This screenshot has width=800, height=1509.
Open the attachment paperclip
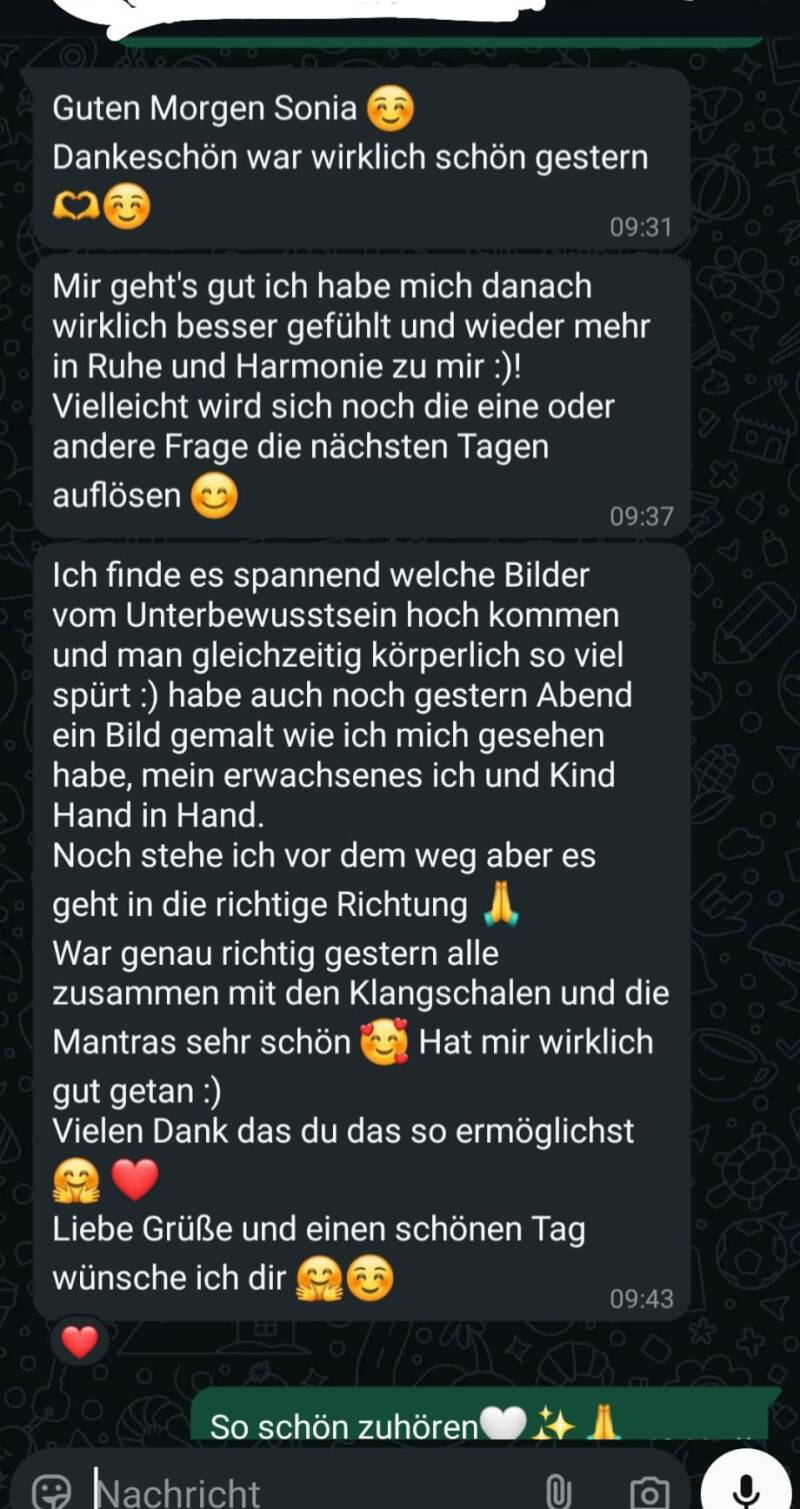point(560,1491)
